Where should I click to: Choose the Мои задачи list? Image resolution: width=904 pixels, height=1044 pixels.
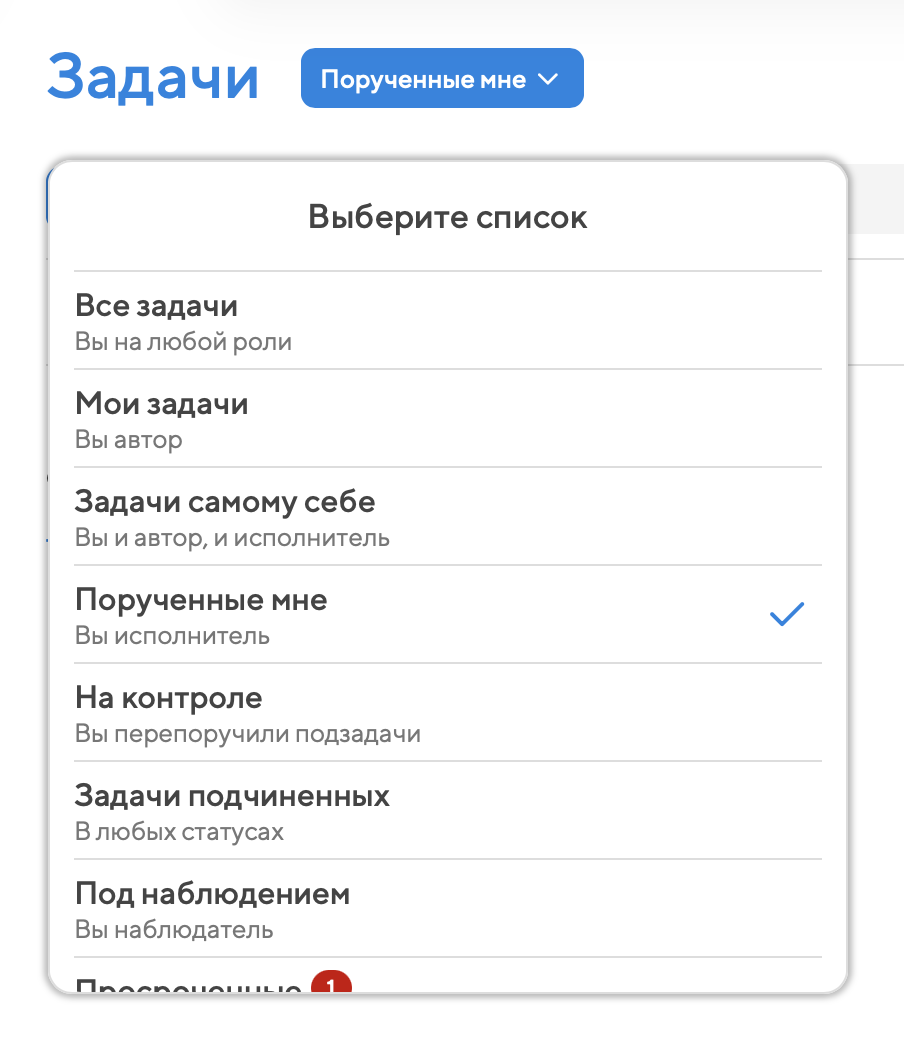coord(448,419)
